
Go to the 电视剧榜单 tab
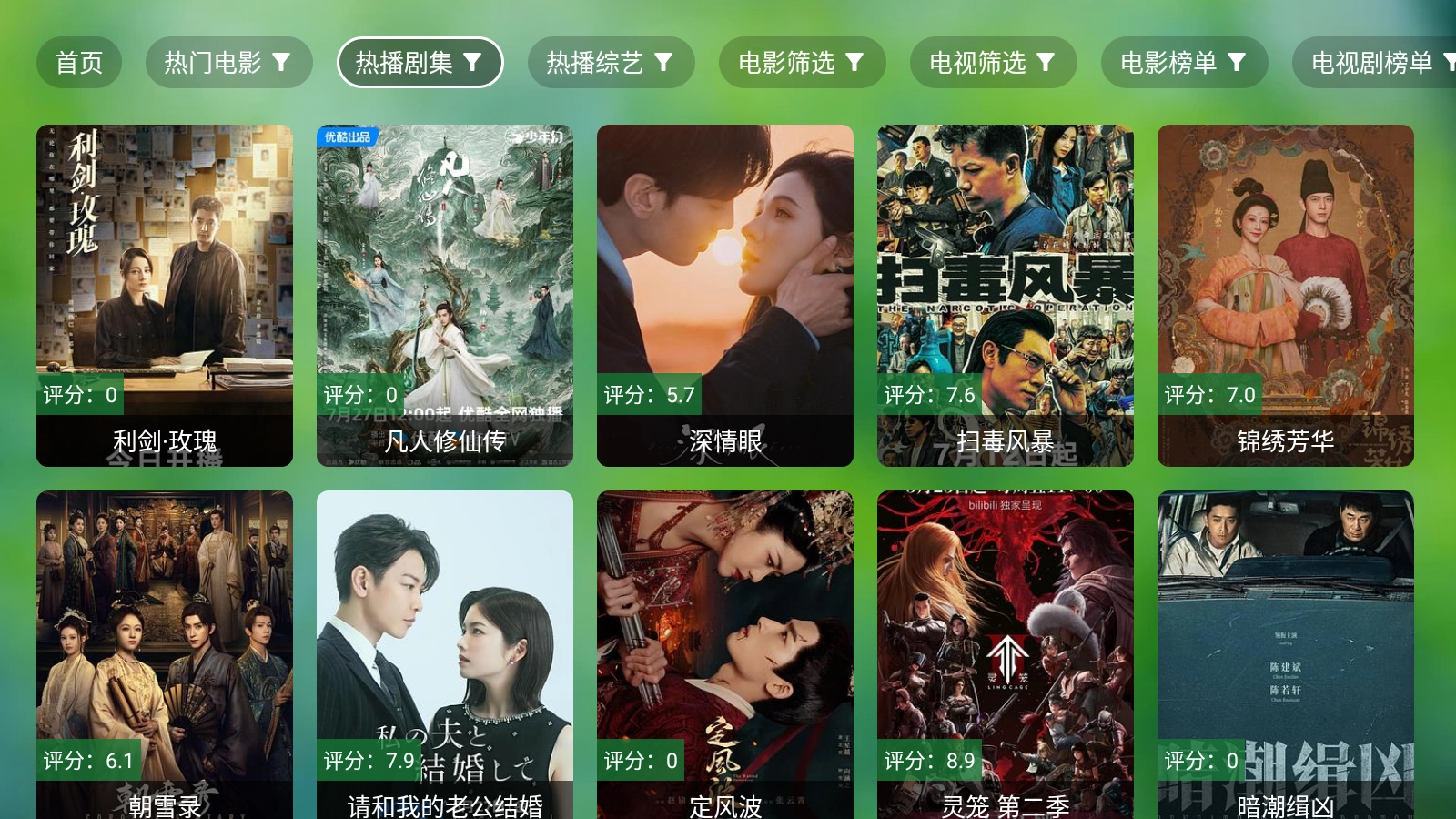tap(1374, 63)
